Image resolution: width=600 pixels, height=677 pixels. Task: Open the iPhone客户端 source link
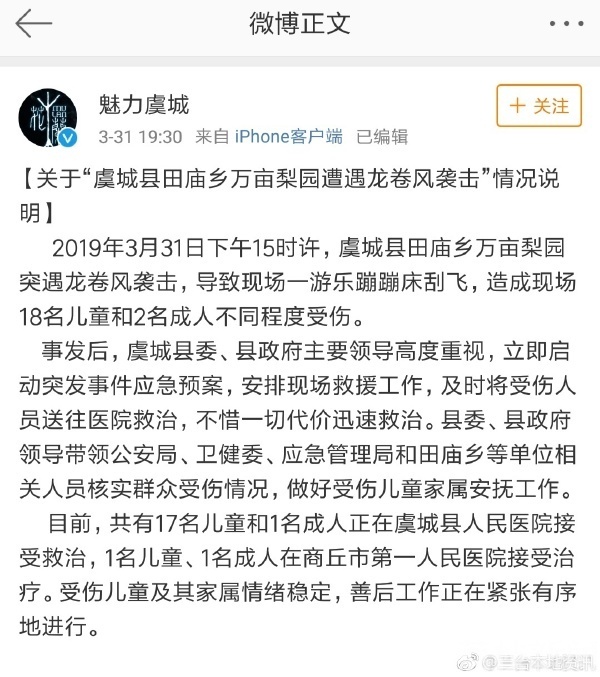coord(288,136)
